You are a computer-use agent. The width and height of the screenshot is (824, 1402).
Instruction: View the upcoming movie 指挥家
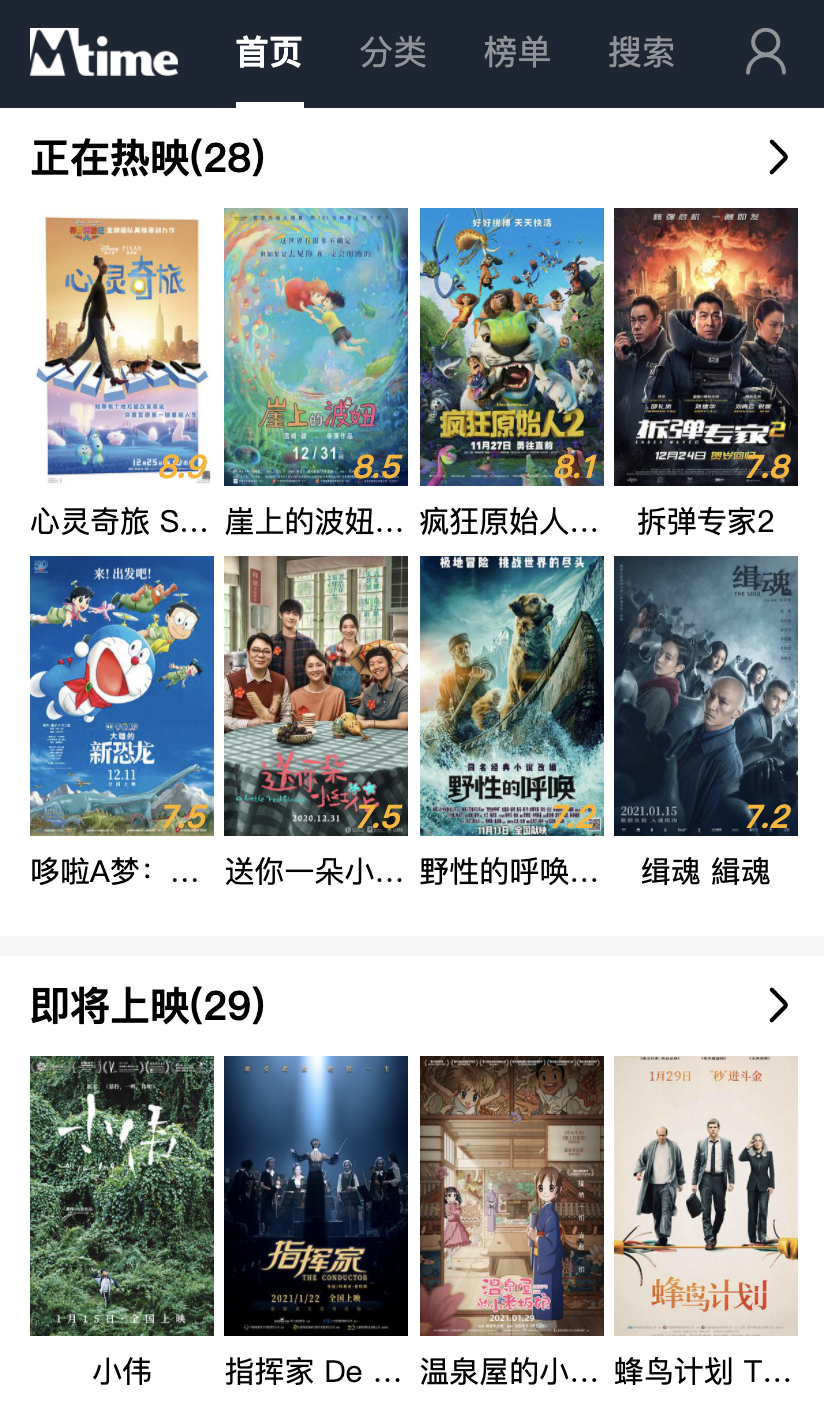[316, 1195]
